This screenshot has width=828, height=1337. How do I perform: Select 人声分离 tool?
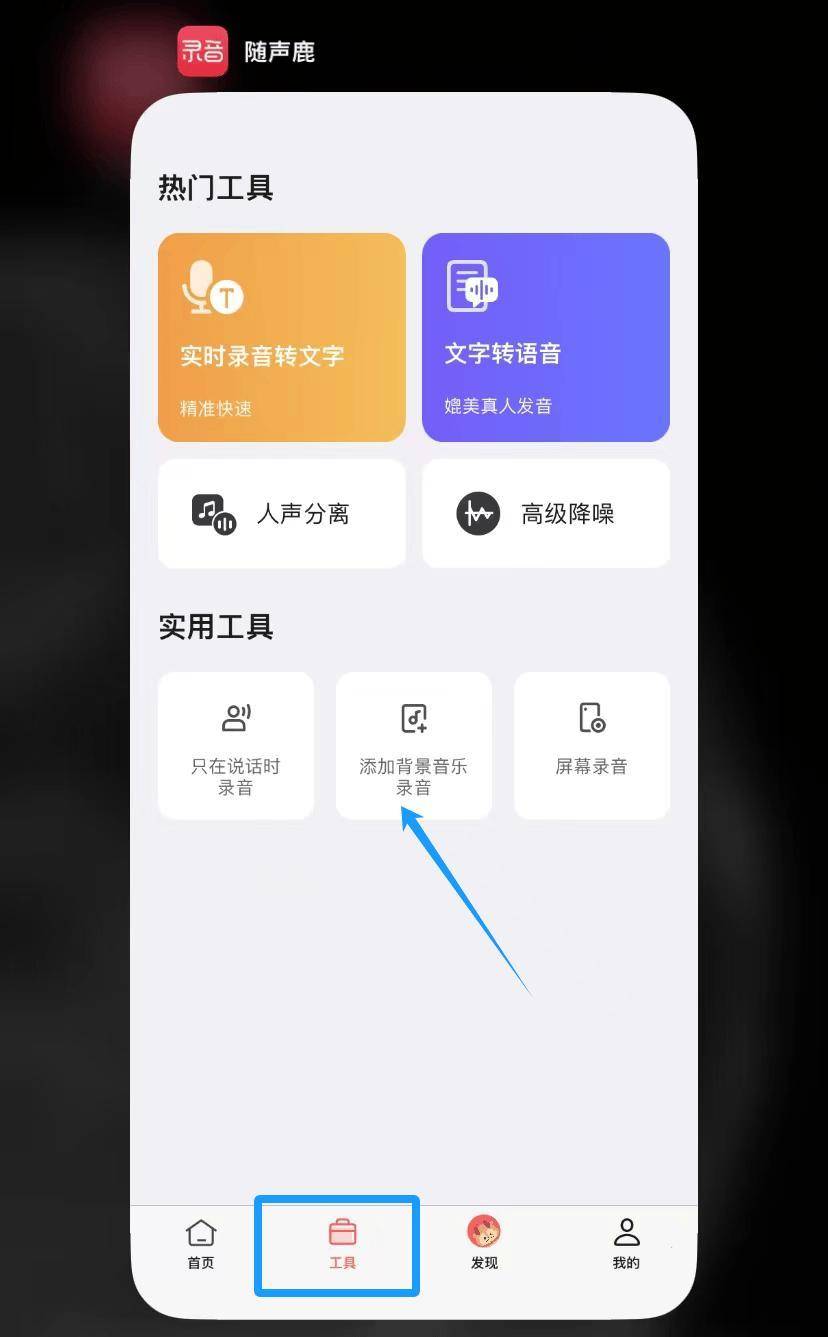281,514
